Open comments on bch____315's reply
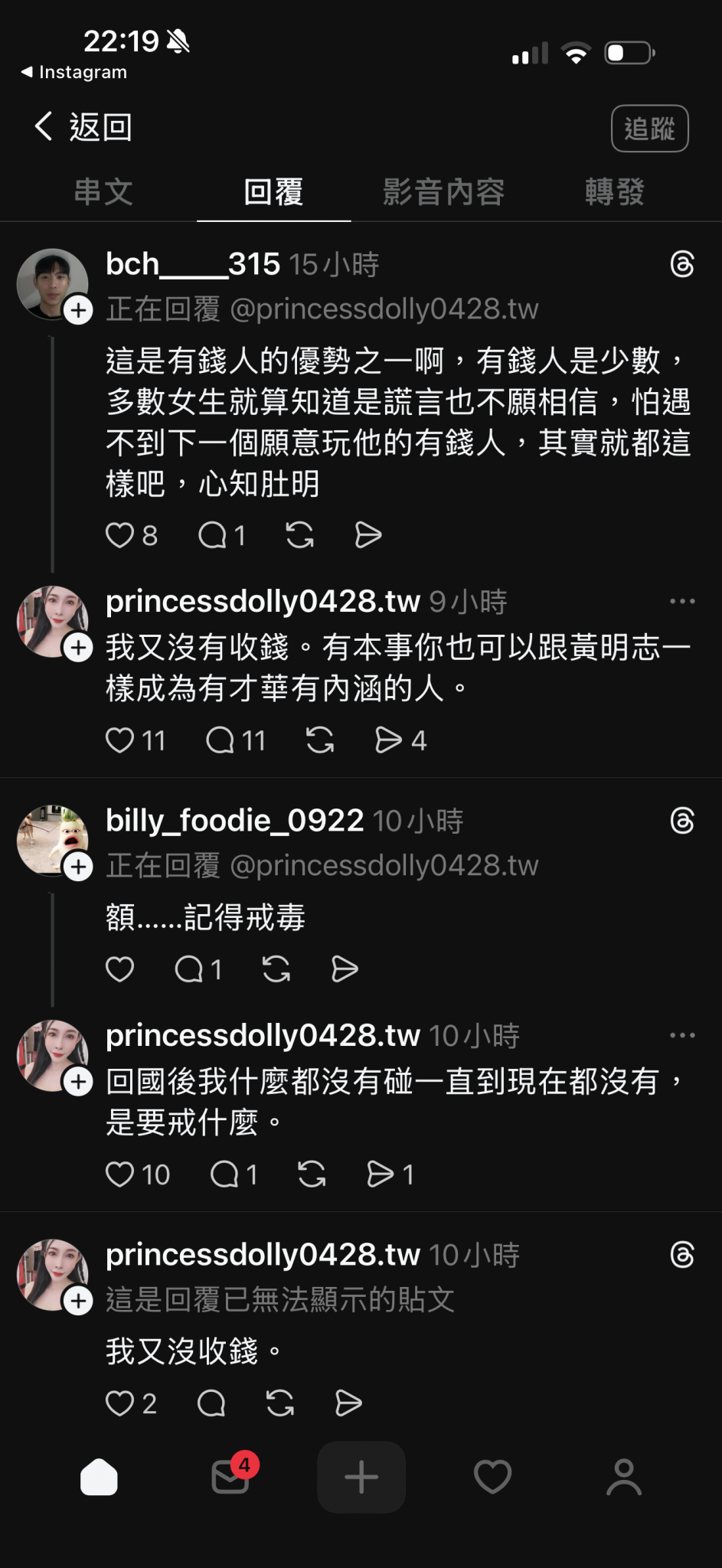722x1568 pixels. 212,535
